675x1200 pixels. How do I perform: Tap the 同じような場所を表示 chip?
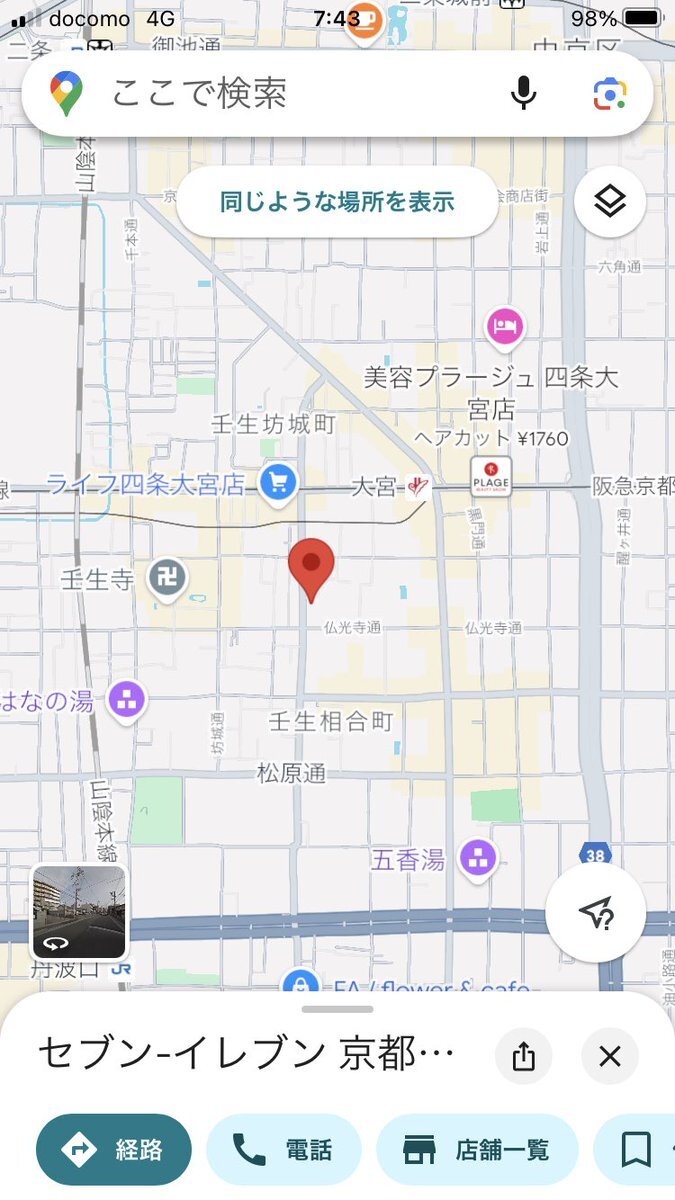click(x=337, y=202)
